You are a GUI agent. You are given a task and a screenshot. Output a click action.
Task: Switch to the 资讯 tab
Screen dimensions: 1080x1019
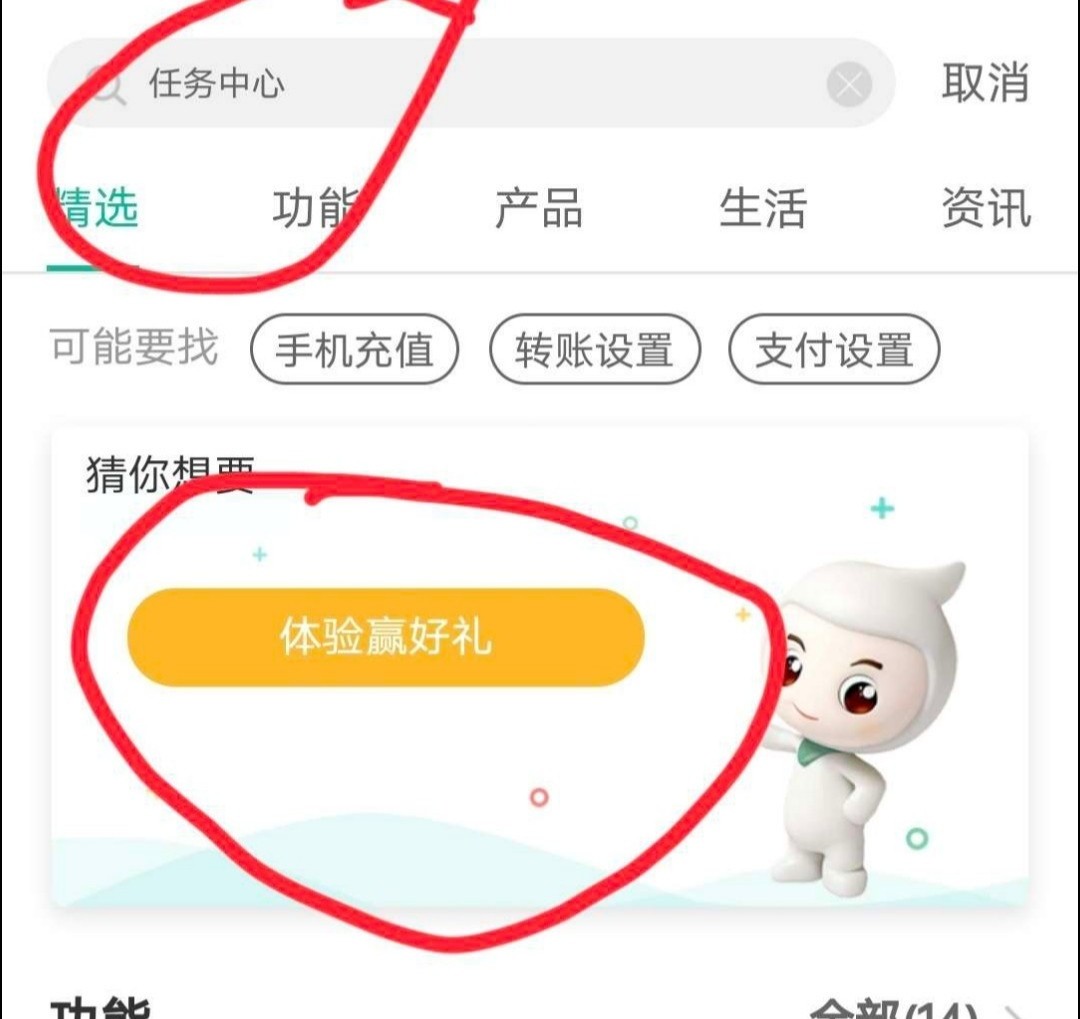[x=985, y=210]
